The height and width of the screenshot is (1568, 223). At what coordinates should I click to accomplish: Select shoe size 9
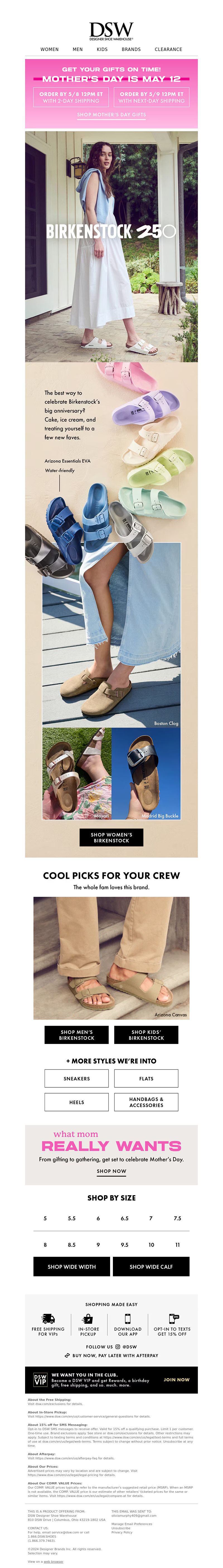[98, 1245]
